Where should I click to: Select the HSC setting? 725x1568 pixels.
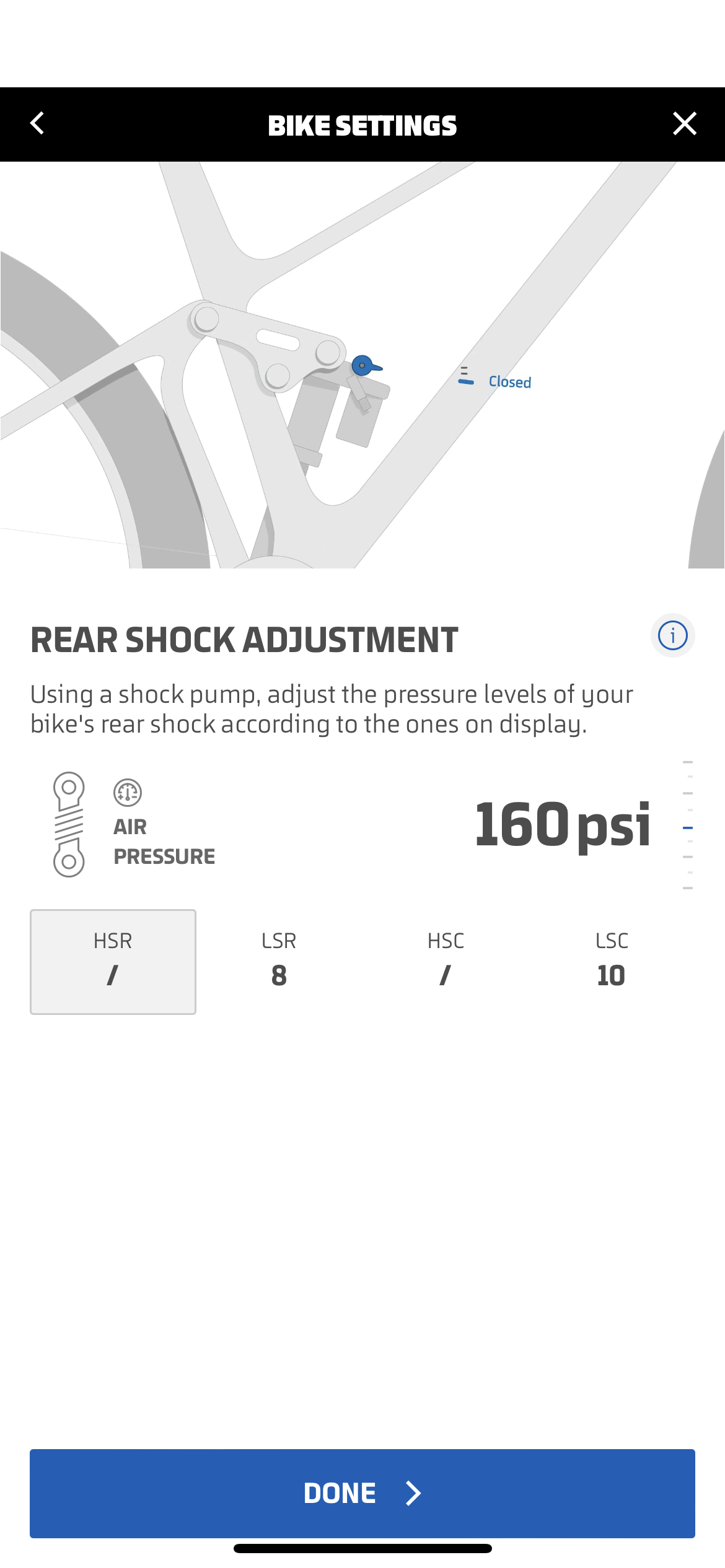coord(446,961)
